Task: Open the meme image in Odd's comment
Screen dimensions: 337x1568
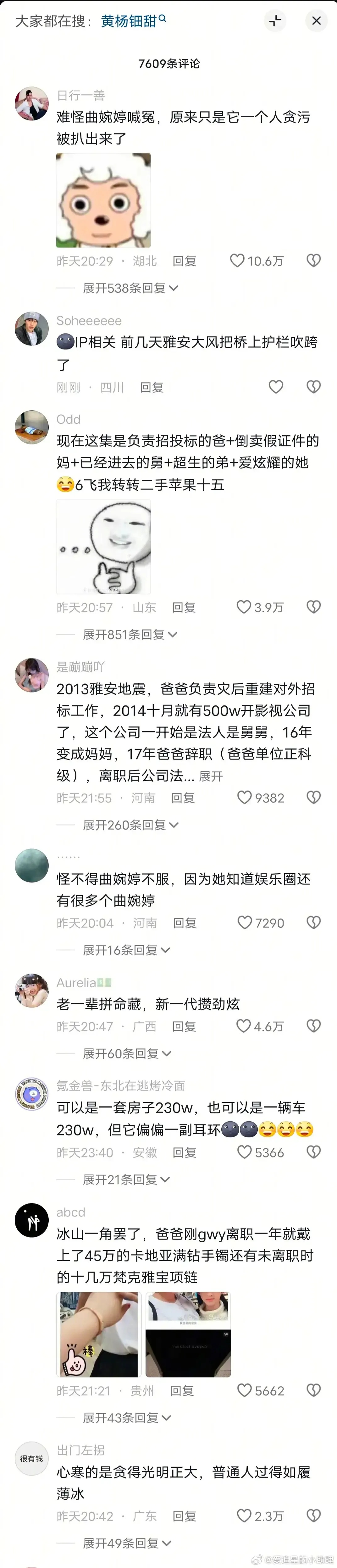Action: (103, 547)
